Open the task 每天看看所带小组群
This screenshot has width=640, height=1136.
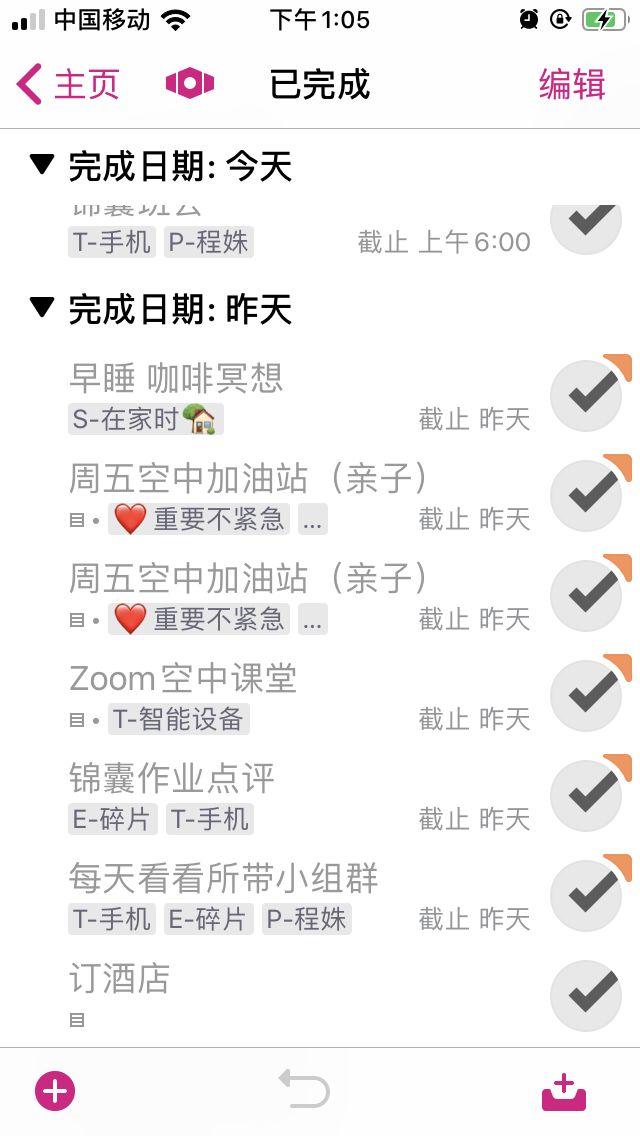pyautogui.click(x=299, y=897)
